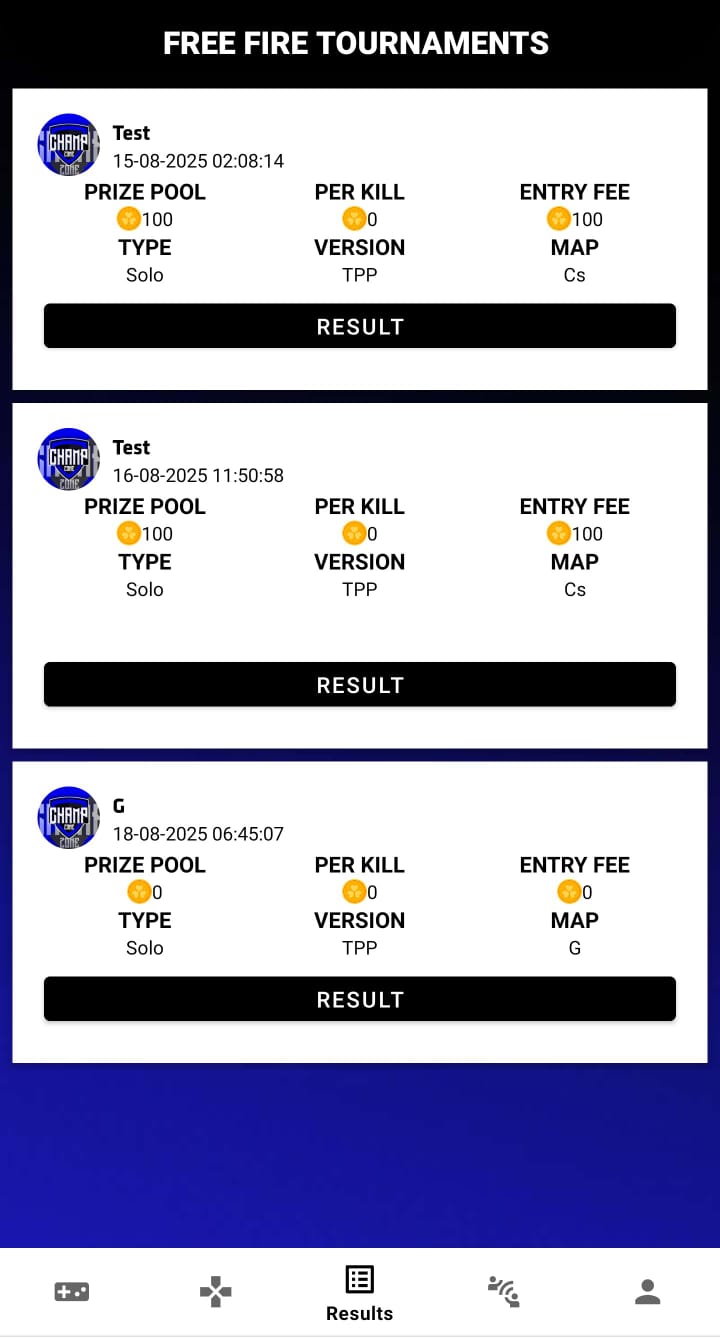720x1338 pixels.
Task: Select the Results tab
Action: 360,1293
